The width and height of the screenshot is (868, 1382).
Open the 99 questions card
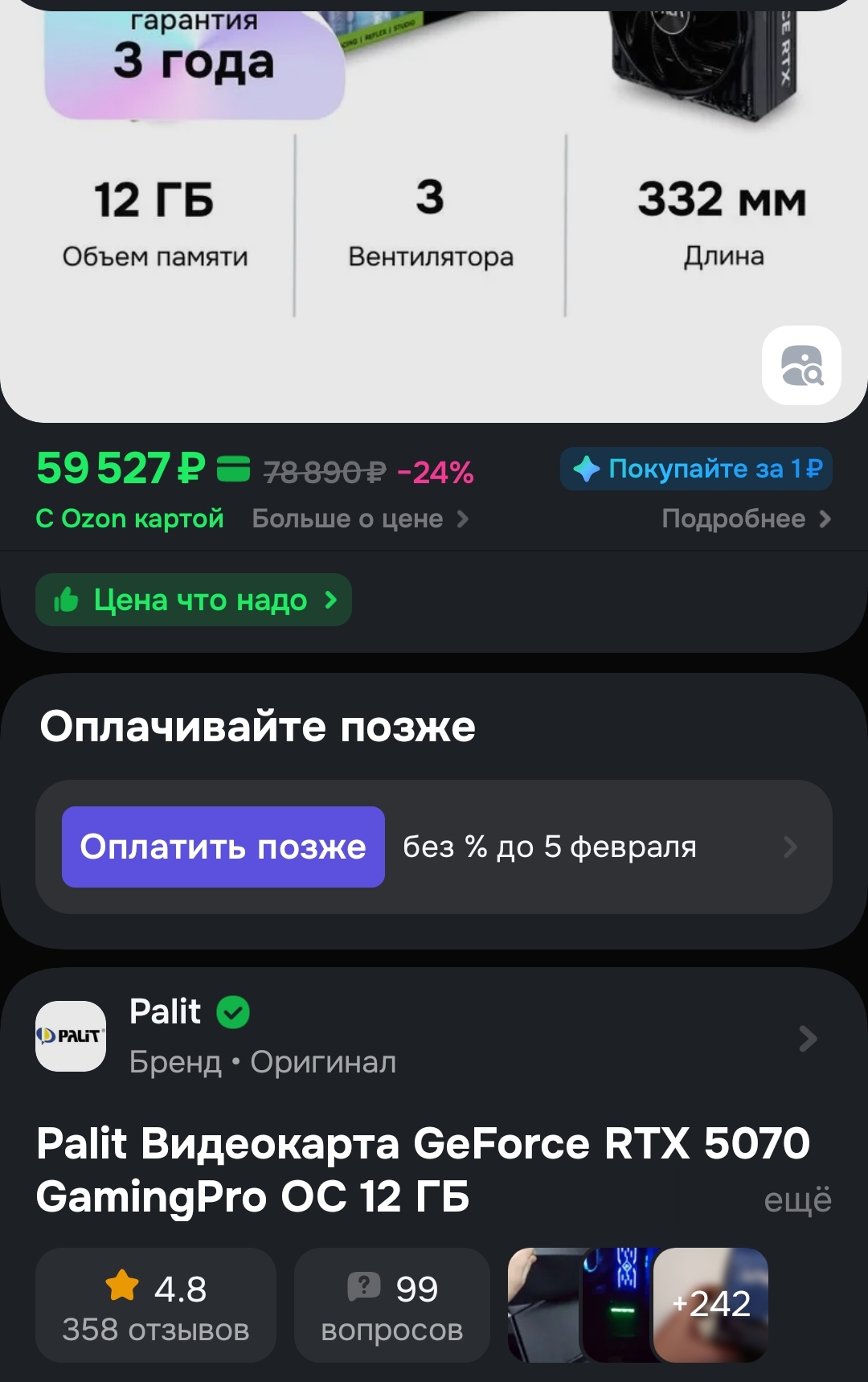coord(392,1306)
